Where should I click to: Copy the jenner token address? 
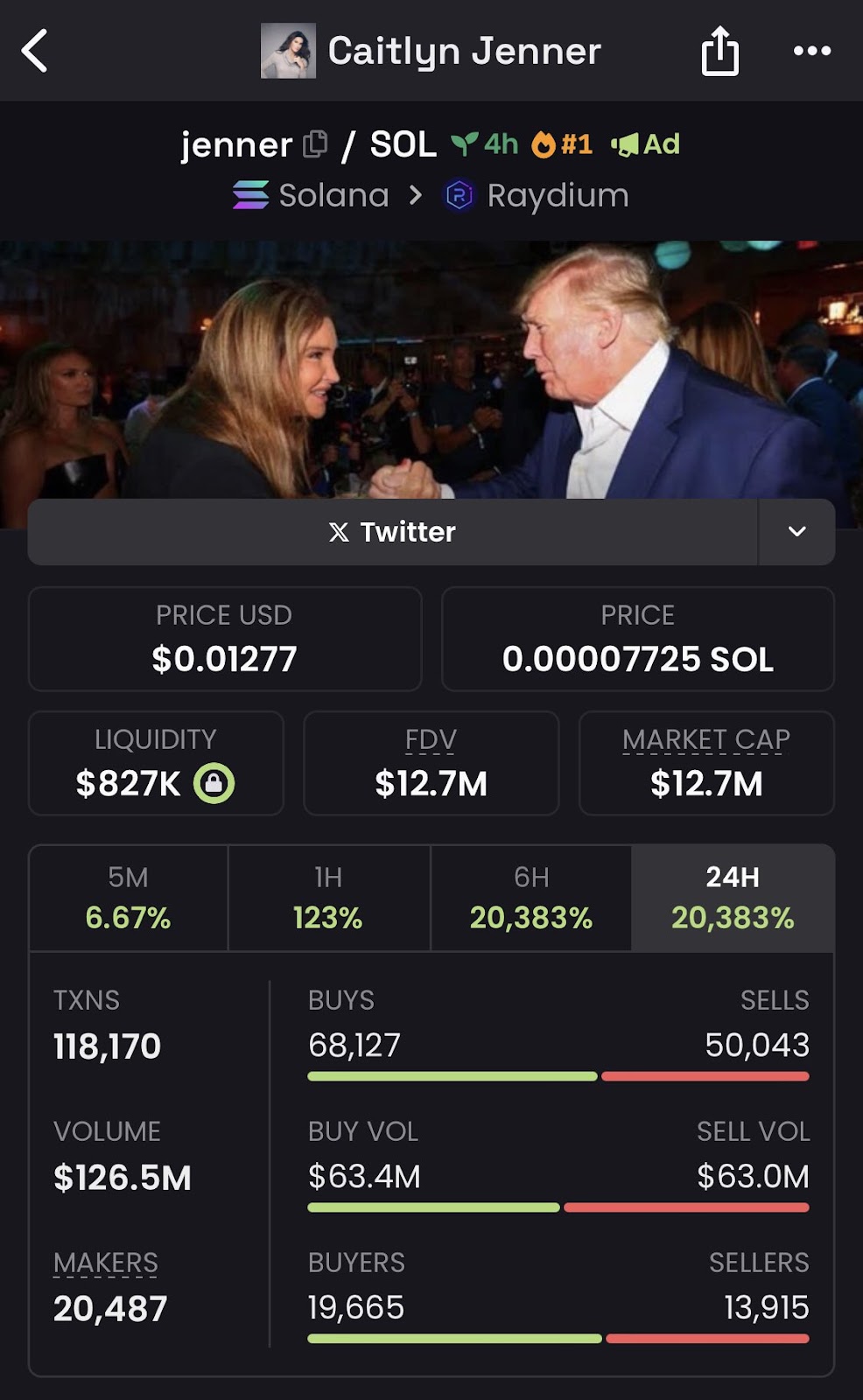pyautogui.click(x=315, y=144)
